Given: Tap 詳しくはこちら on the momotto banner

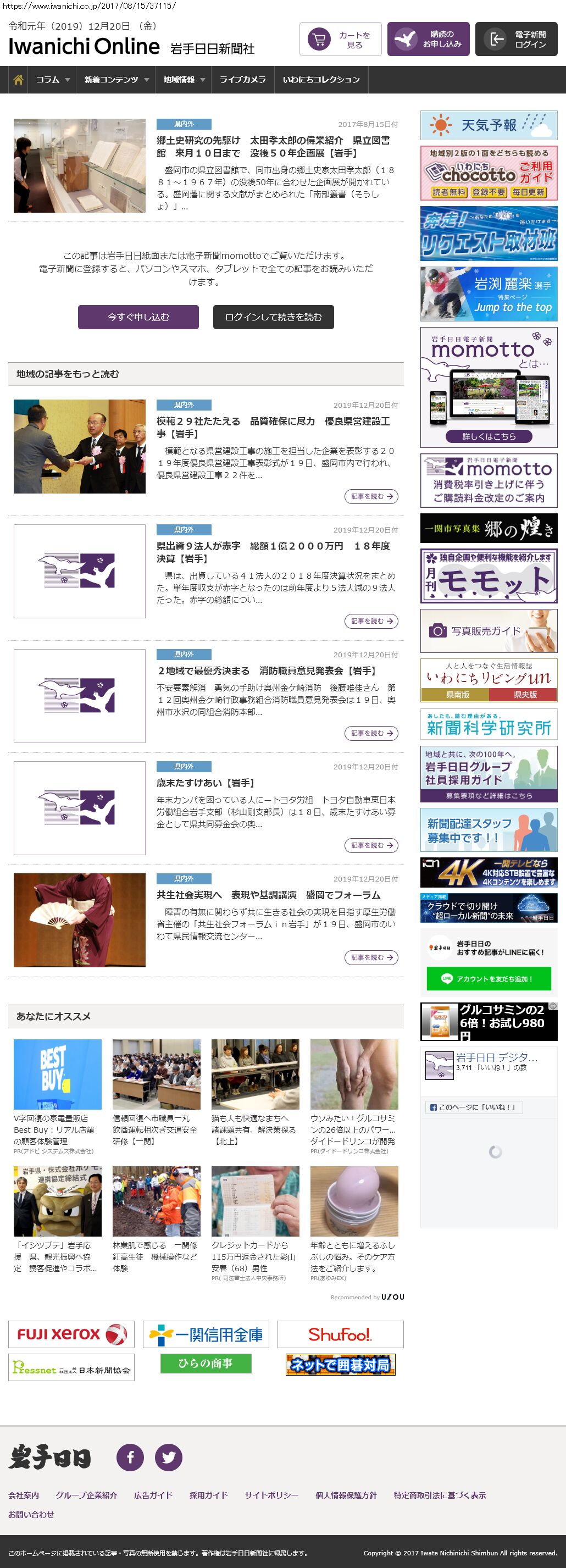Looking at the screenshot, I should [489, 436].
